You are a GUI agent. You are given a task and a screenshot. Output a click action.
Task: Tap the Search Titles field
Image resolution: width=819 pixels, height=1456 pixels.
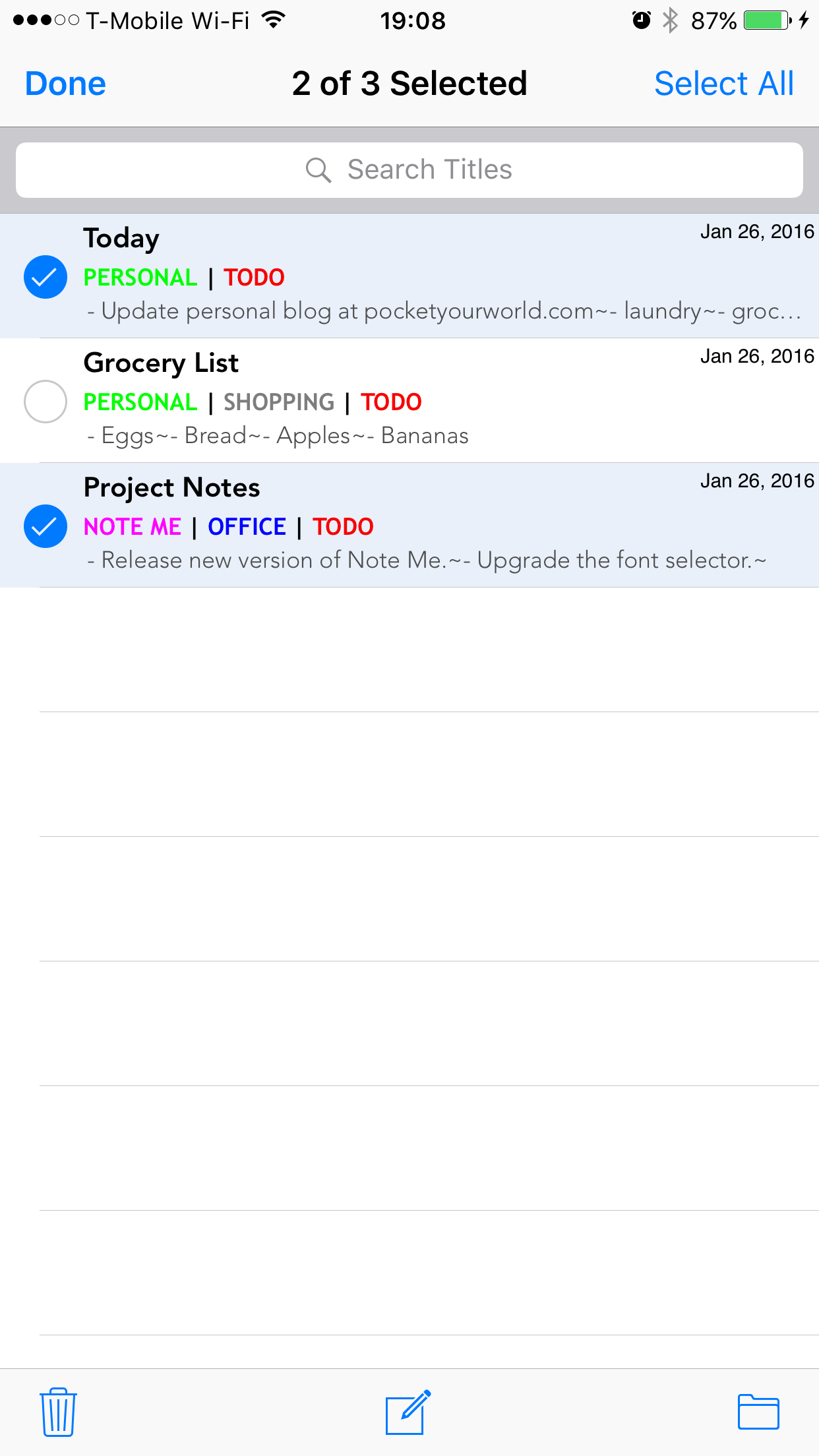[x=409, y=170]
